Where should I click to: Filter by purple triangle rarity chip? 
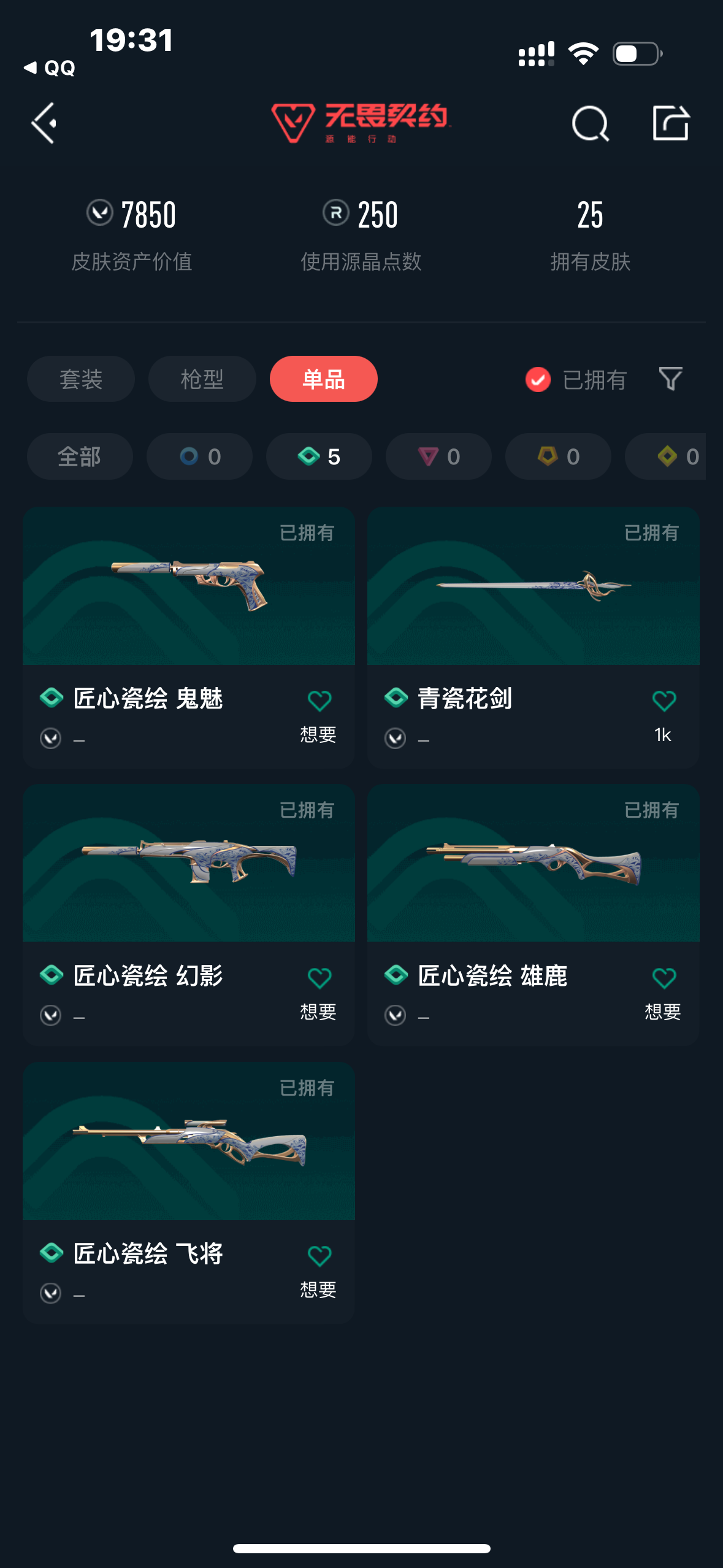[438, 456]
